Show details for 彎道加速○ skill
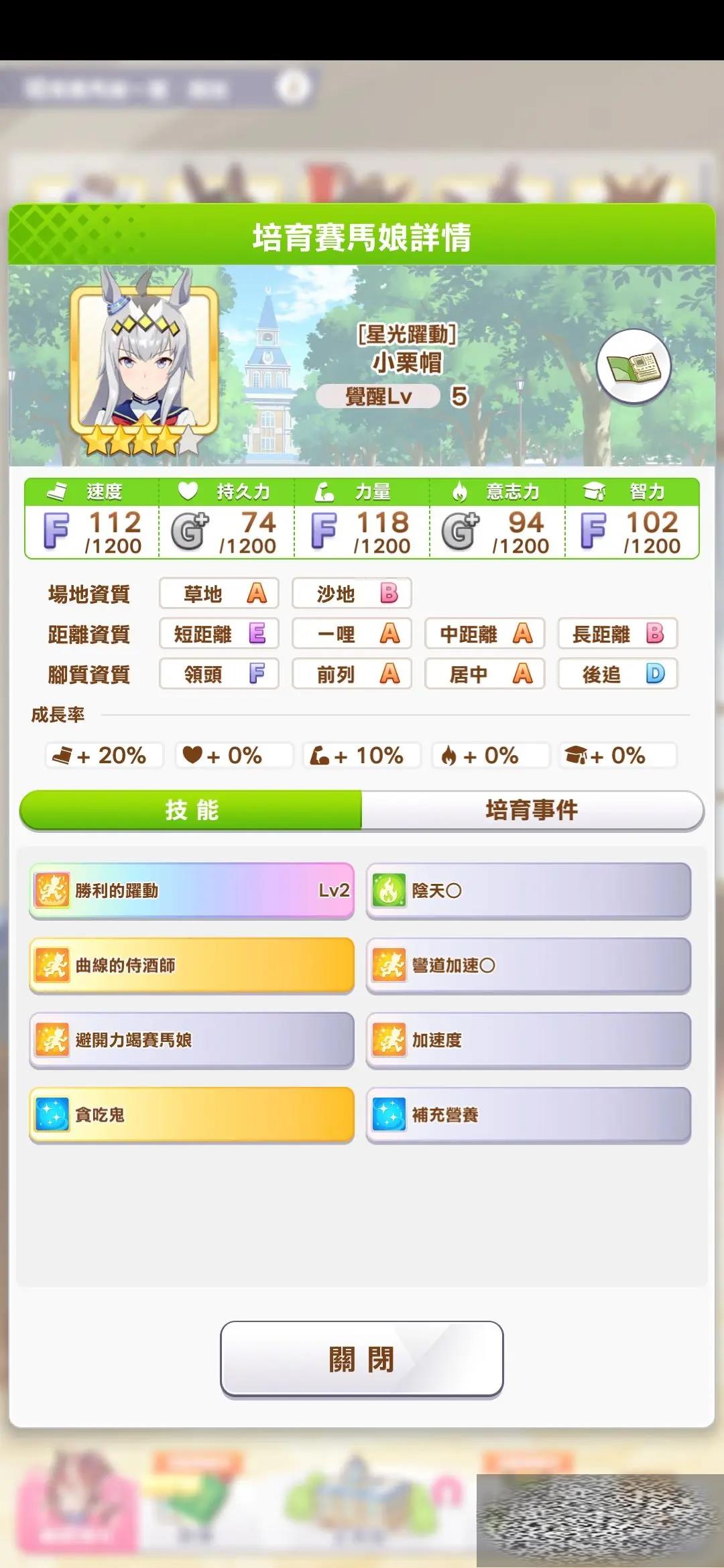The image size is (724, 1568). tap(528, 965)
